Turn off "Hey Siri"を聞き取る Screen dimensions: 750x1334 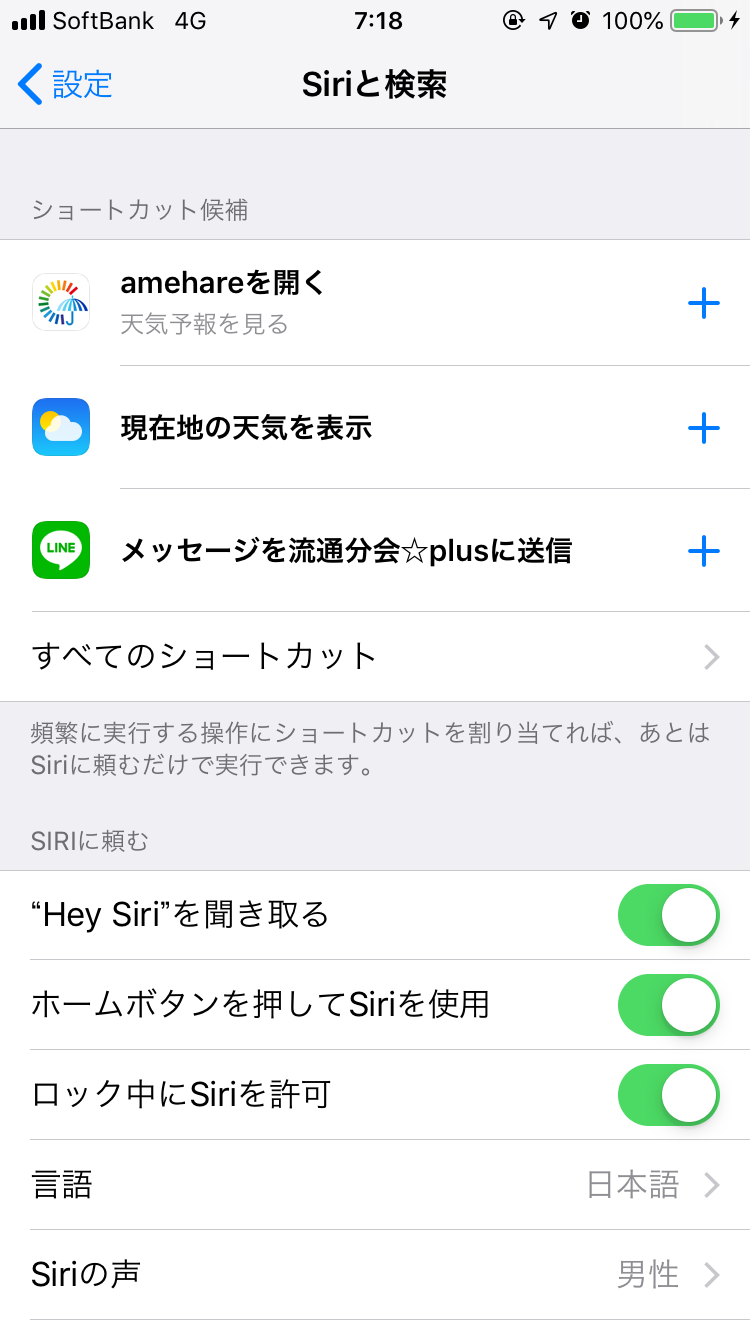tap(668, 915)
